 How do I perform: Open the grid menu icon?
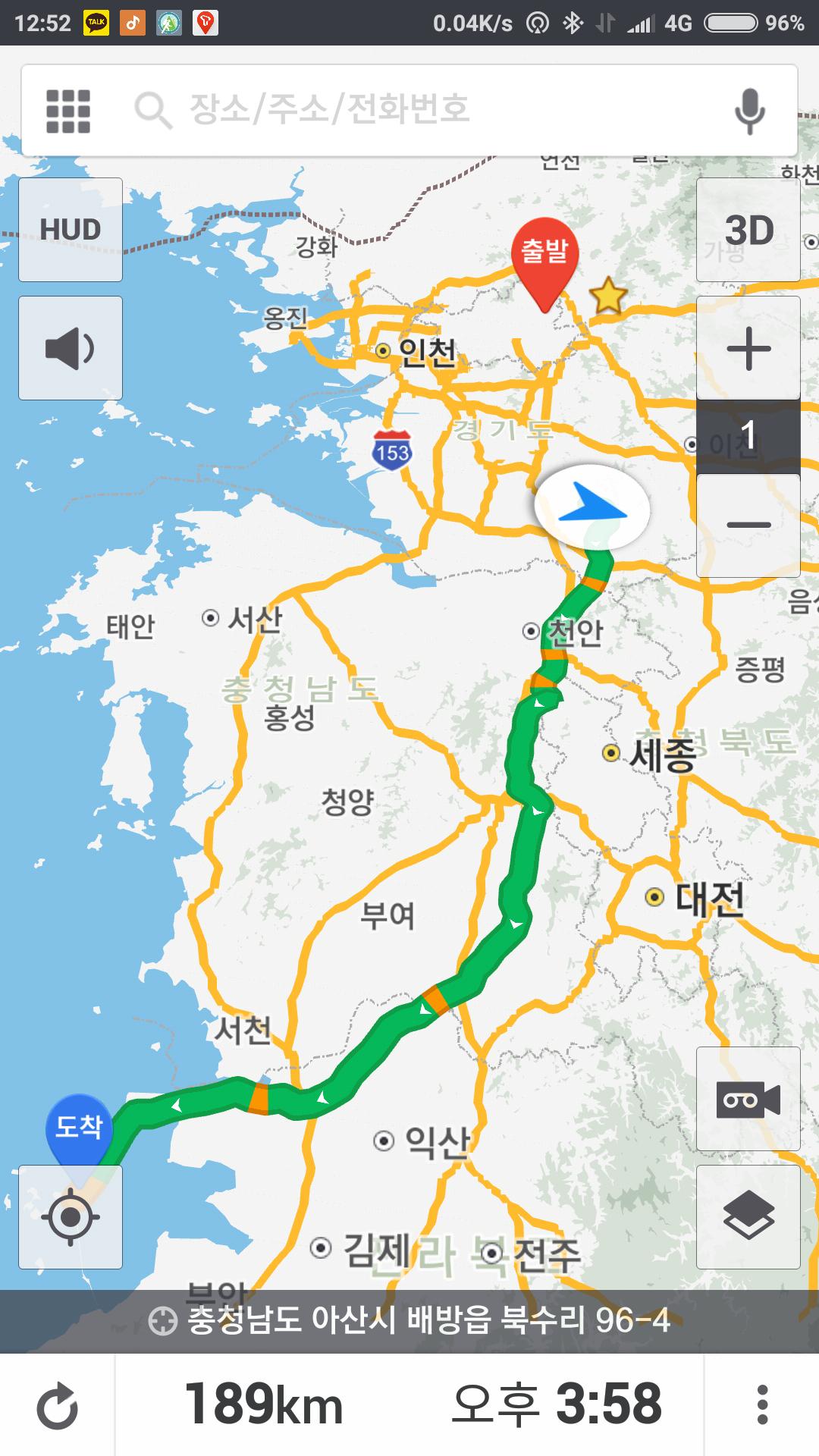[x=68, y=111]
